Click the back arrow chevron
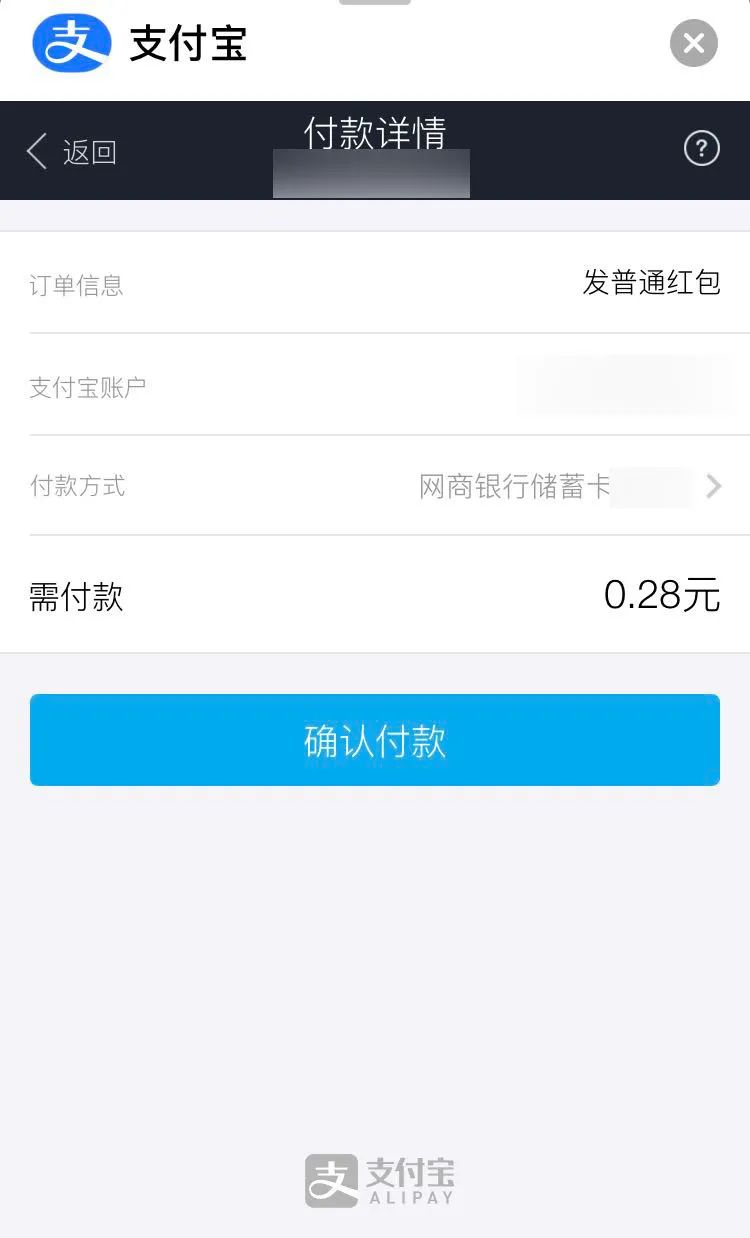 tap(35, 150)
